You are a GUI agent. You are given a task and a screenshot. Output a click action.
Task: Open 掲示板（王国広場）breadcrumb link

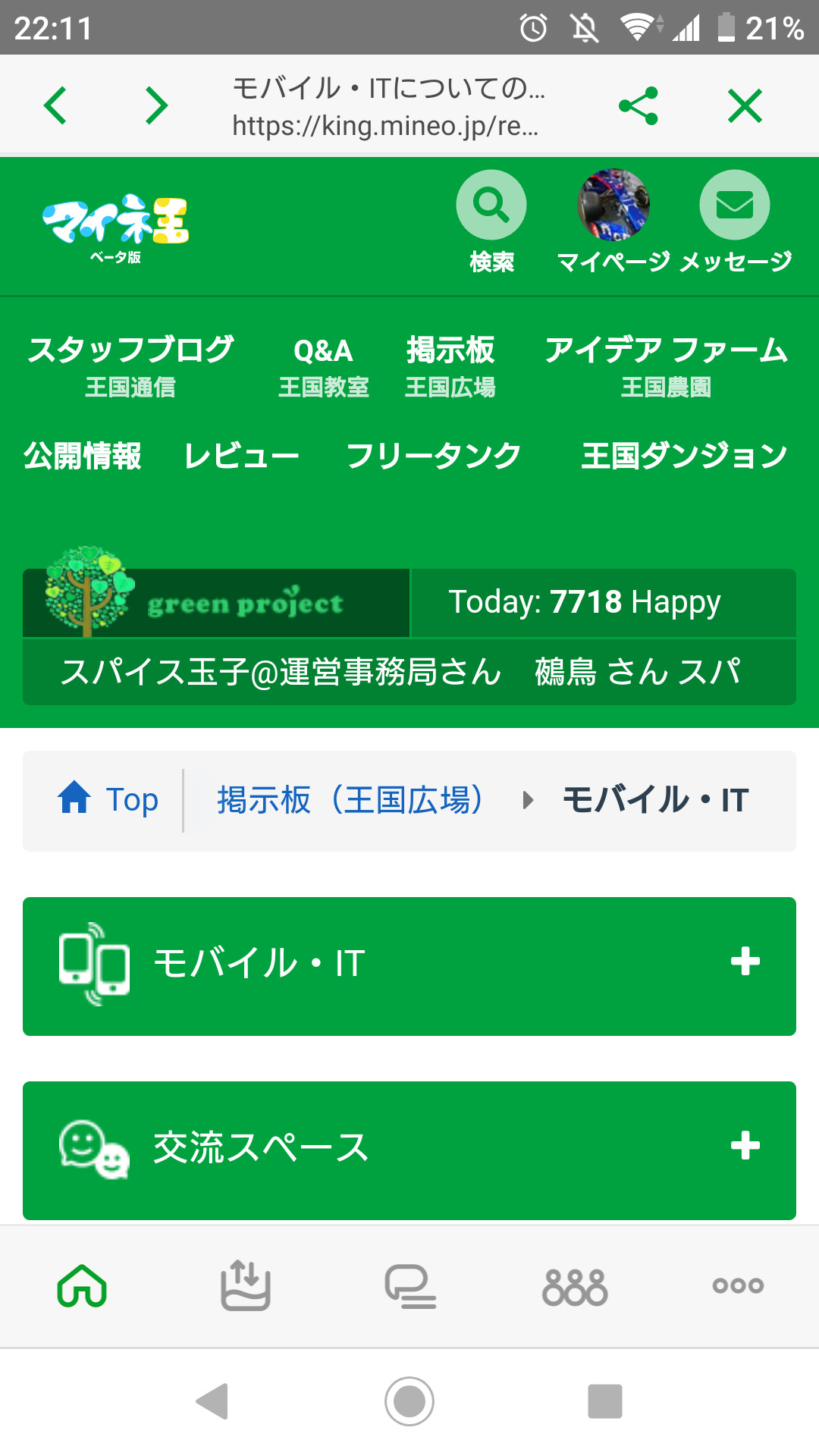(x=350, y=800)
